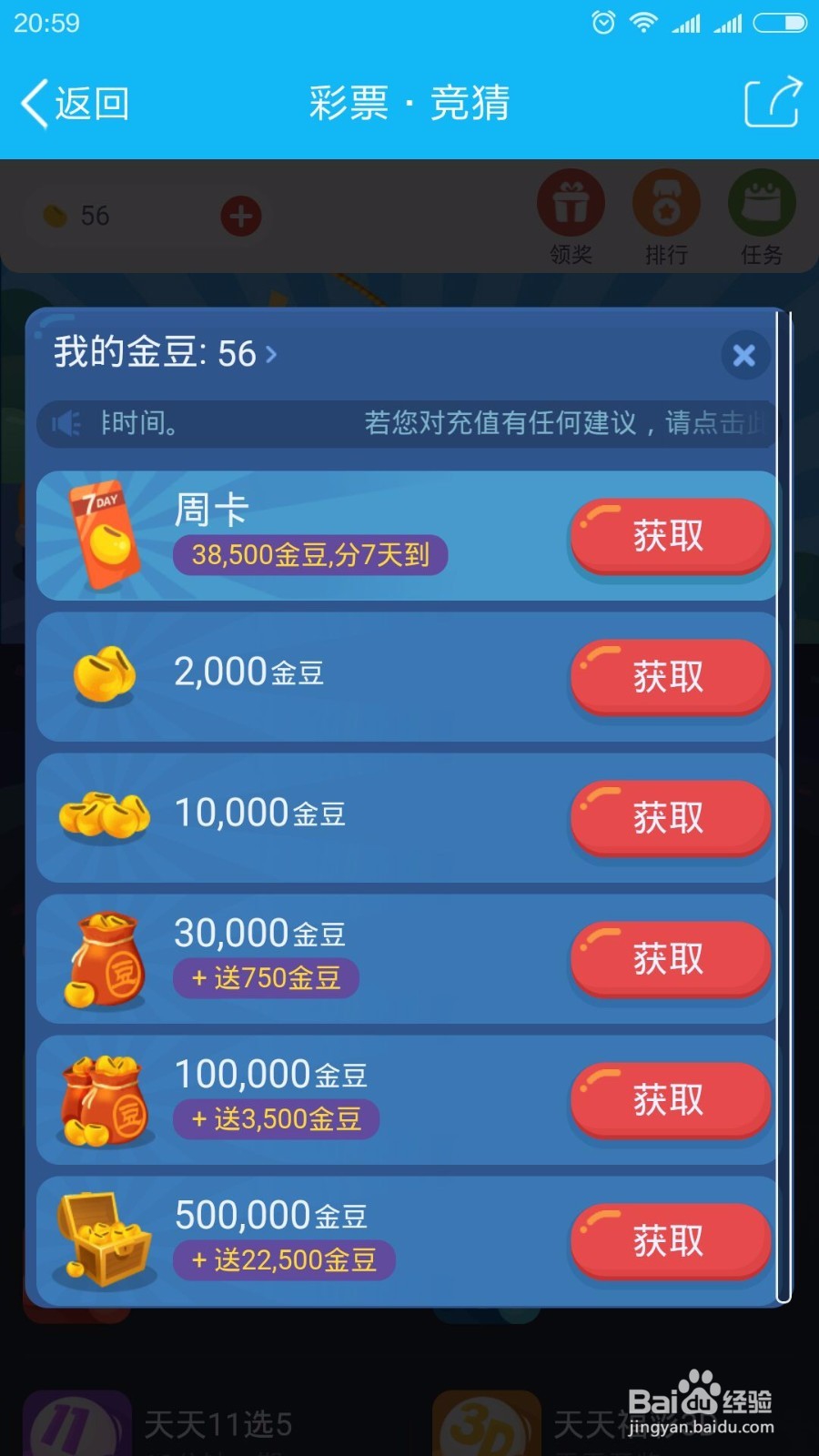819x1456 pixels.
Task: Expand 我的金豆 details via the chevron
Action: pos(270,355)
